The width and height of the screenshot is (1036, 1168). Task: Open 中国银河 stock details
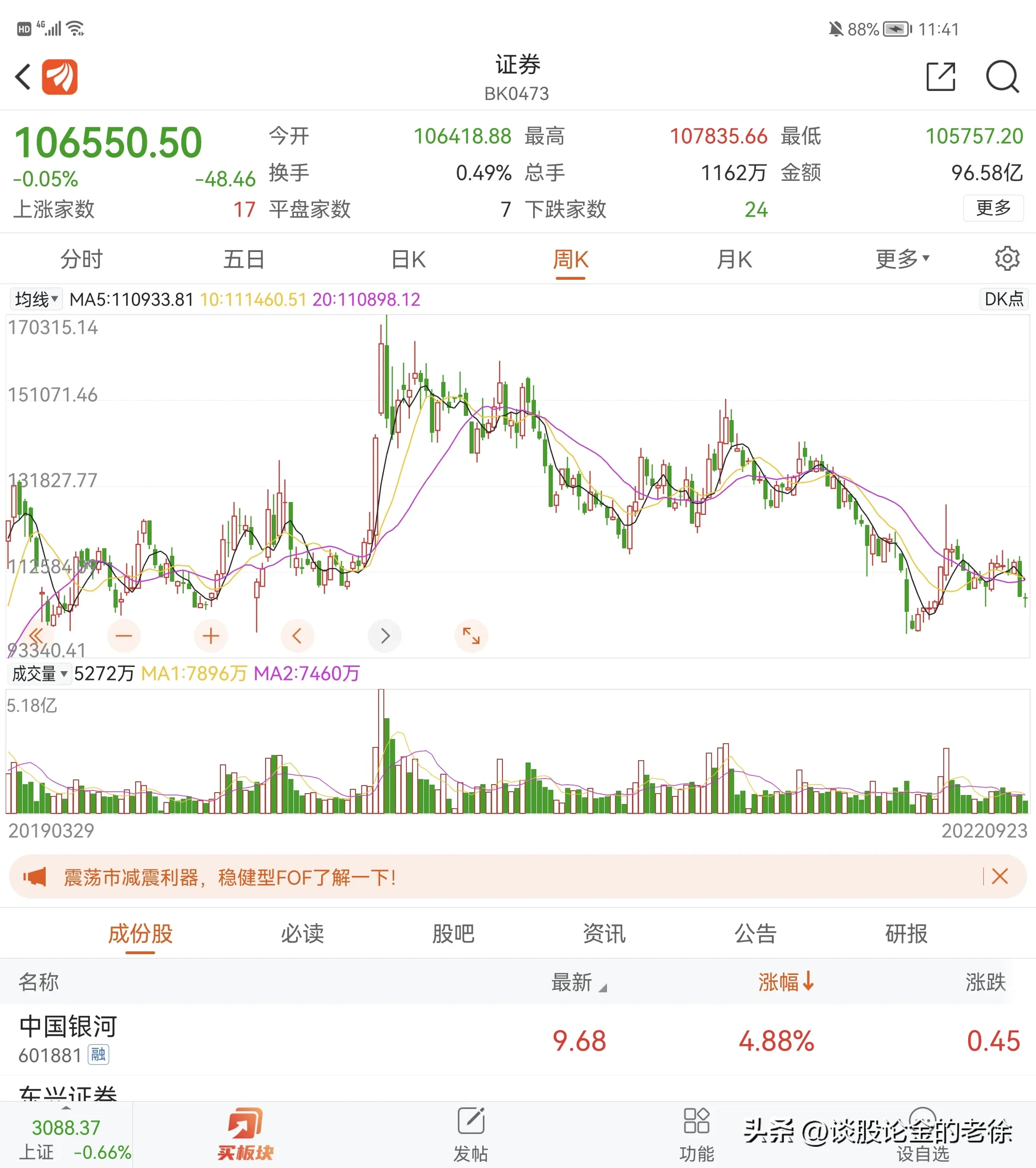click(x=69, y=1039)
